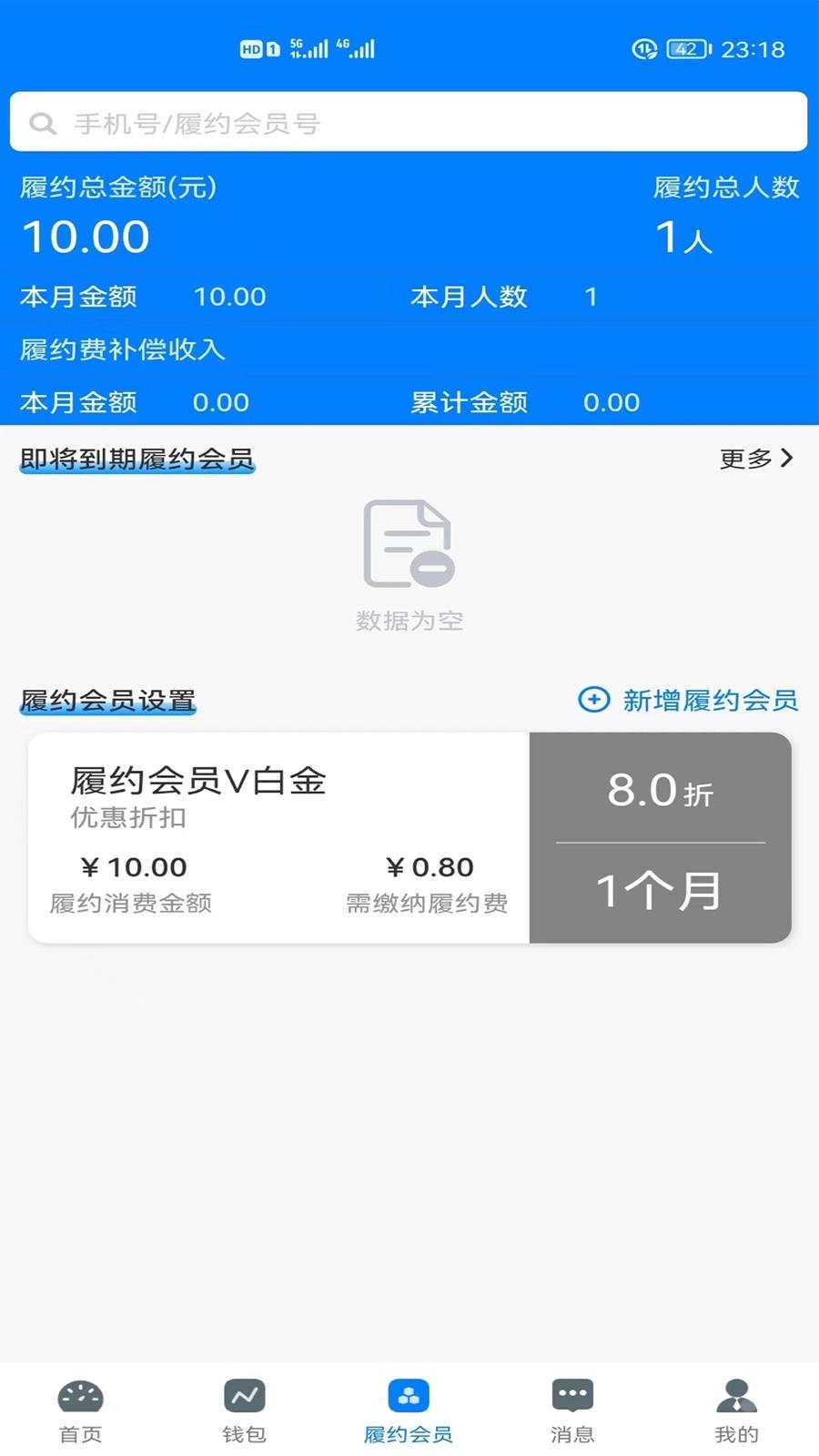Switch to the 我的 tab
This screenshot has width=819, height=1456.
(x=736, y=1412)
